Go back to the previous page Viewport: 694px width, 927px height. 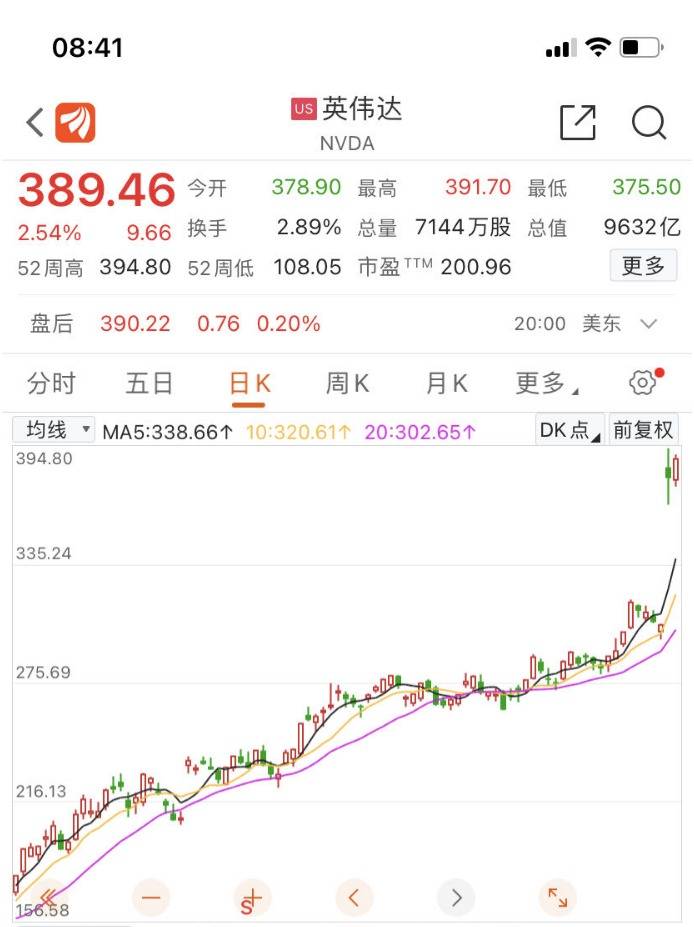click(35, 123)
